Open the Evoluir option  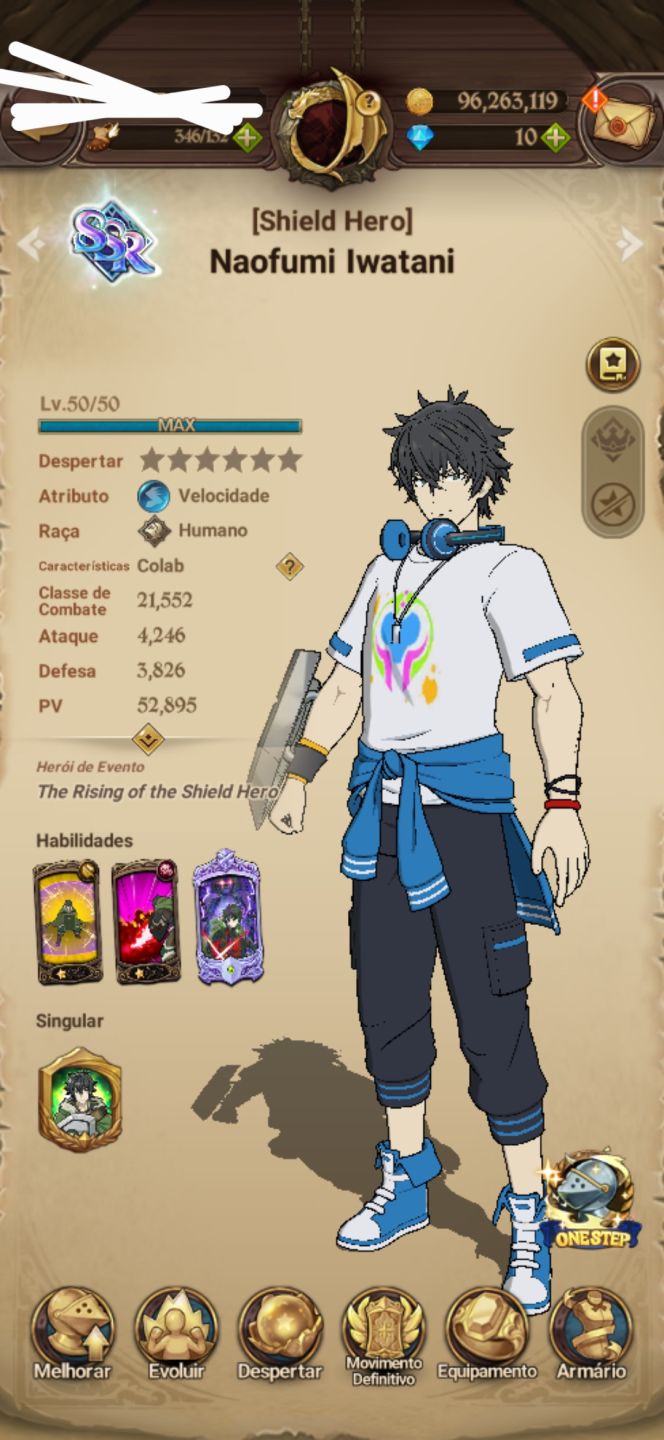pyautogui.click(x=176, y=1335)
